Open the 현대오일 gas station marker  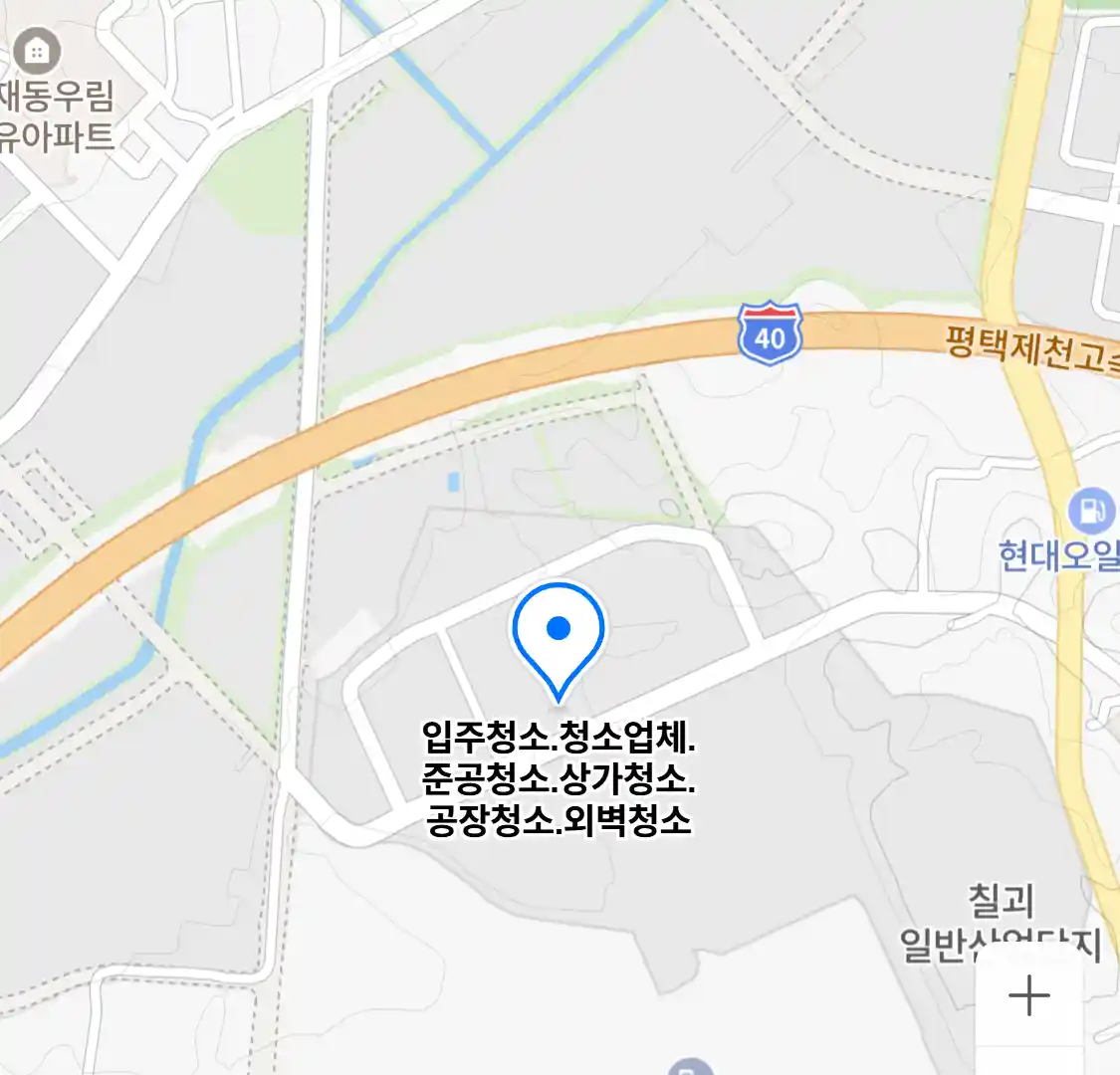(x=1091, y=511)
